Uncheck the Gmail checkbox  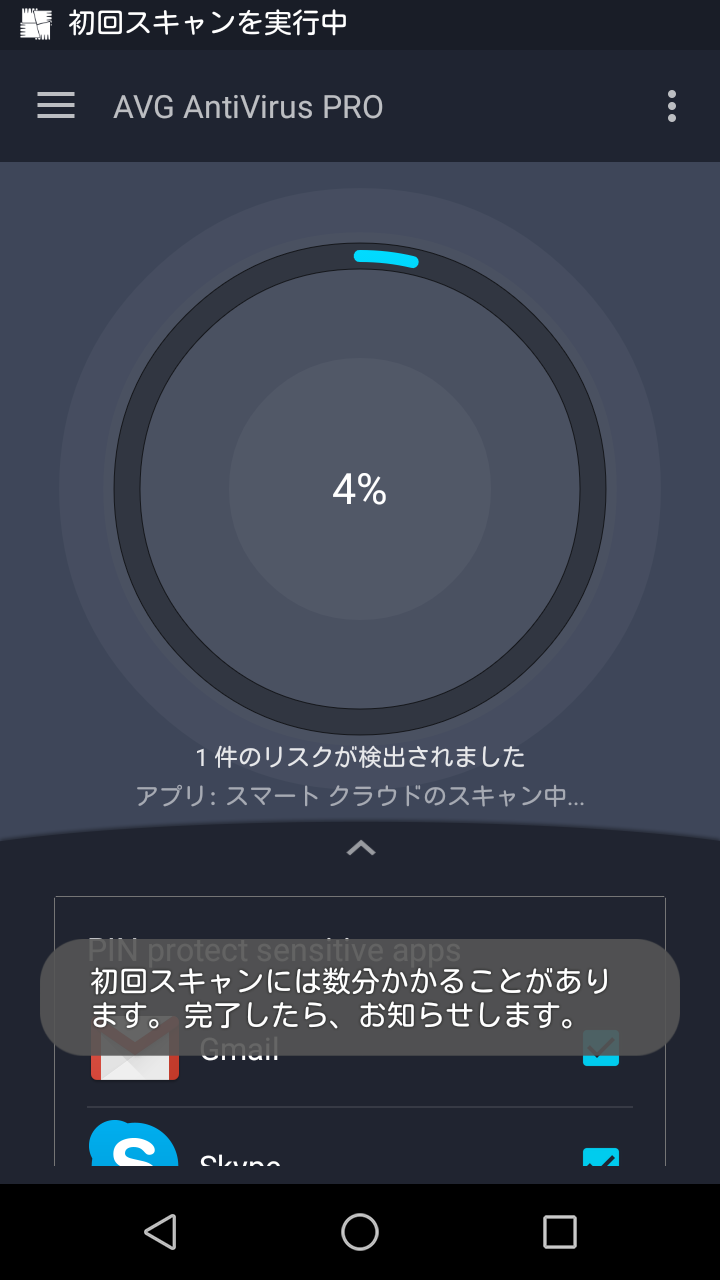(601, 1048)
